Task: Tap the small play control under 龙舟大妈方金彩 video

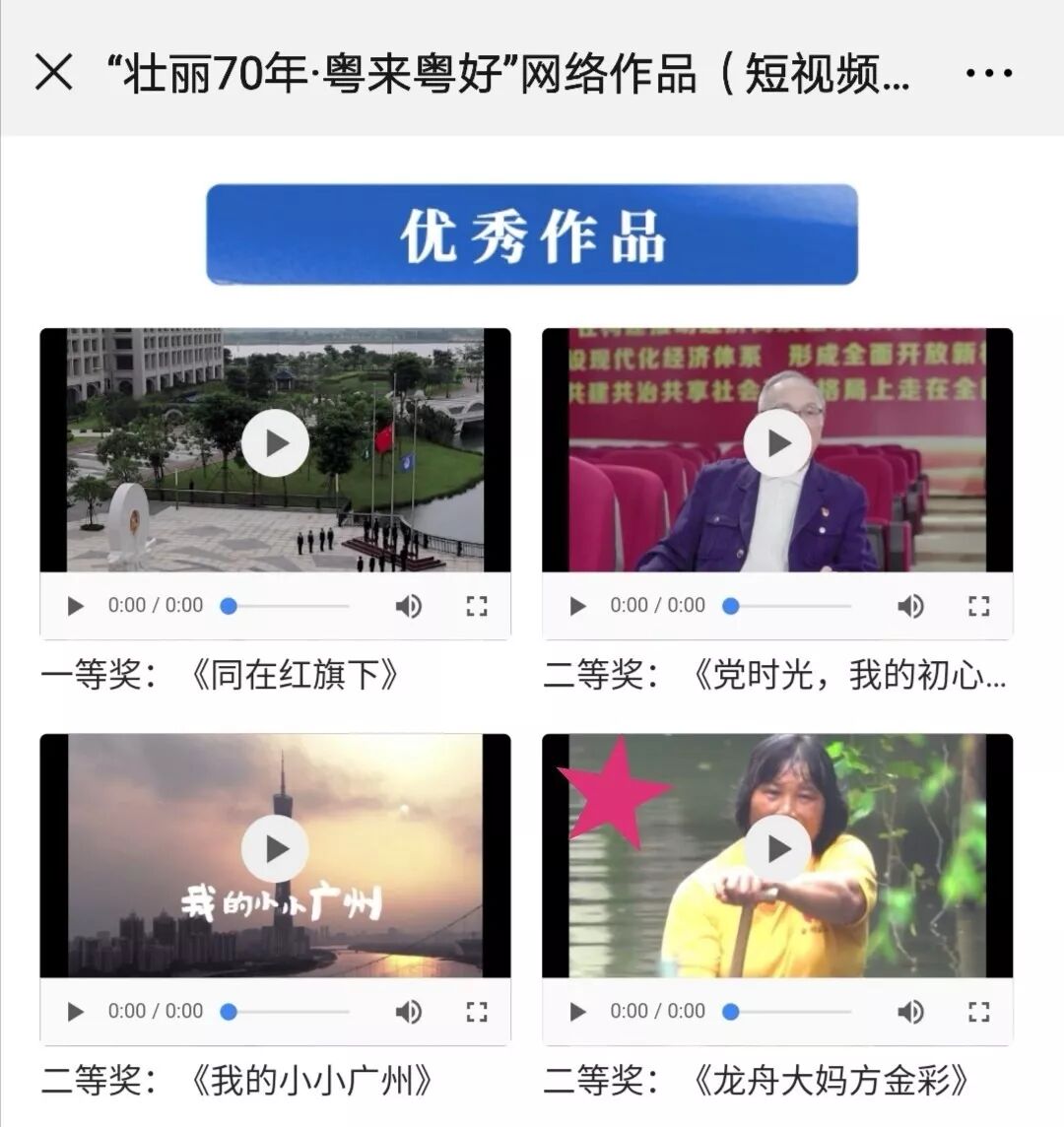Action: point(577,1012)
